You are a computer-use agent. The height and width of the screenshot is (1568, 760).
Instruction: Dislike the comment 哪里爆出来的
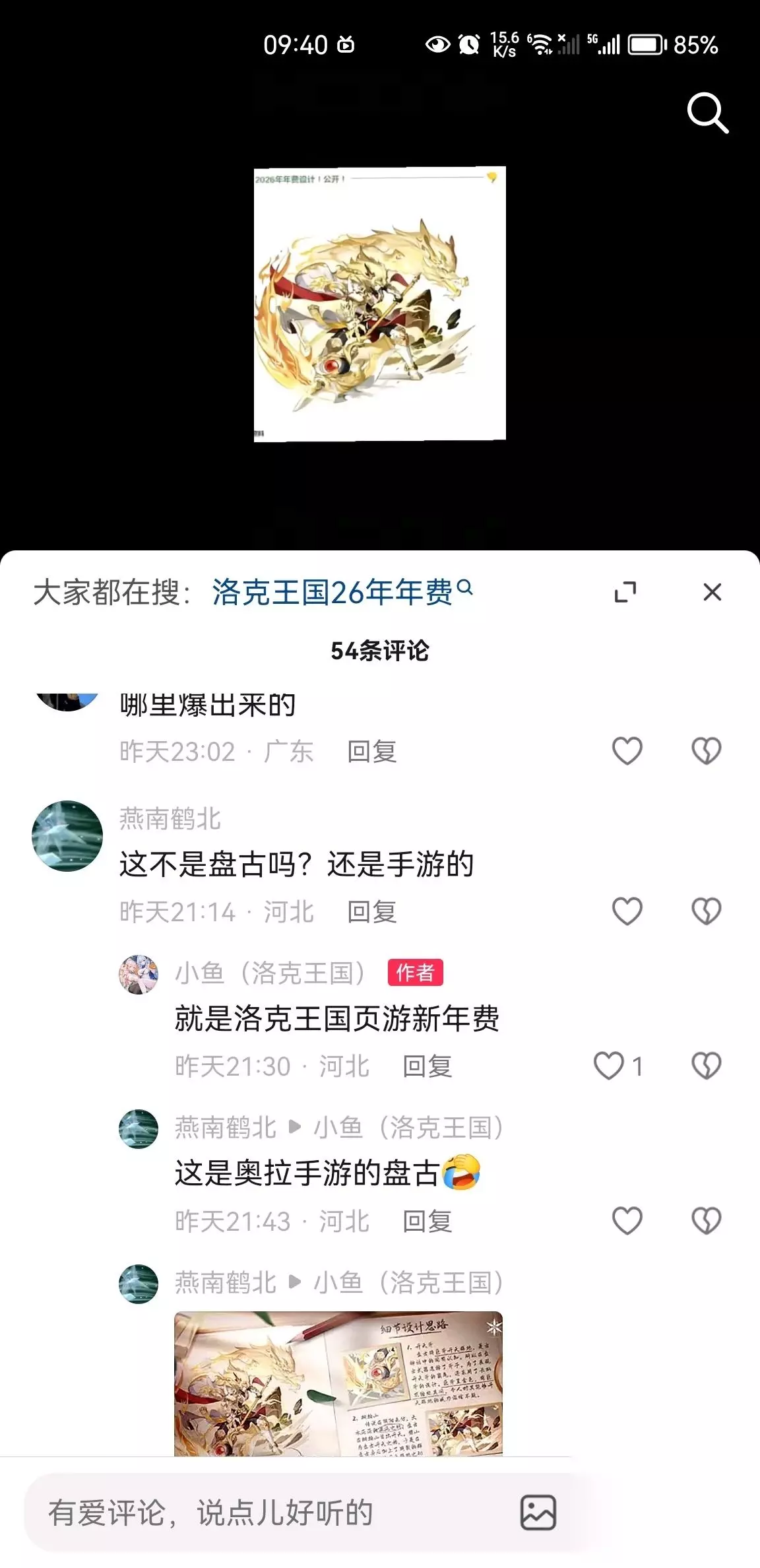[706, 751]
